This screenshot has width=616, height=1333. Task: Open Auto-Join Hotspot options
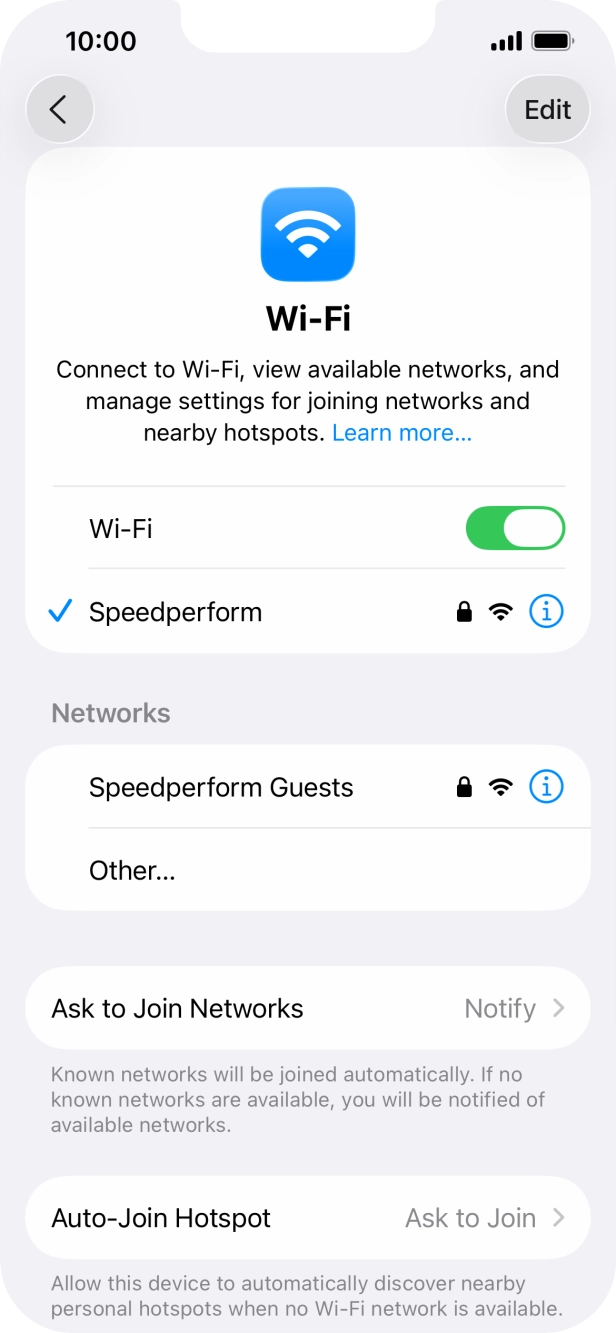pyautogui.click(x=307, y=1218)
